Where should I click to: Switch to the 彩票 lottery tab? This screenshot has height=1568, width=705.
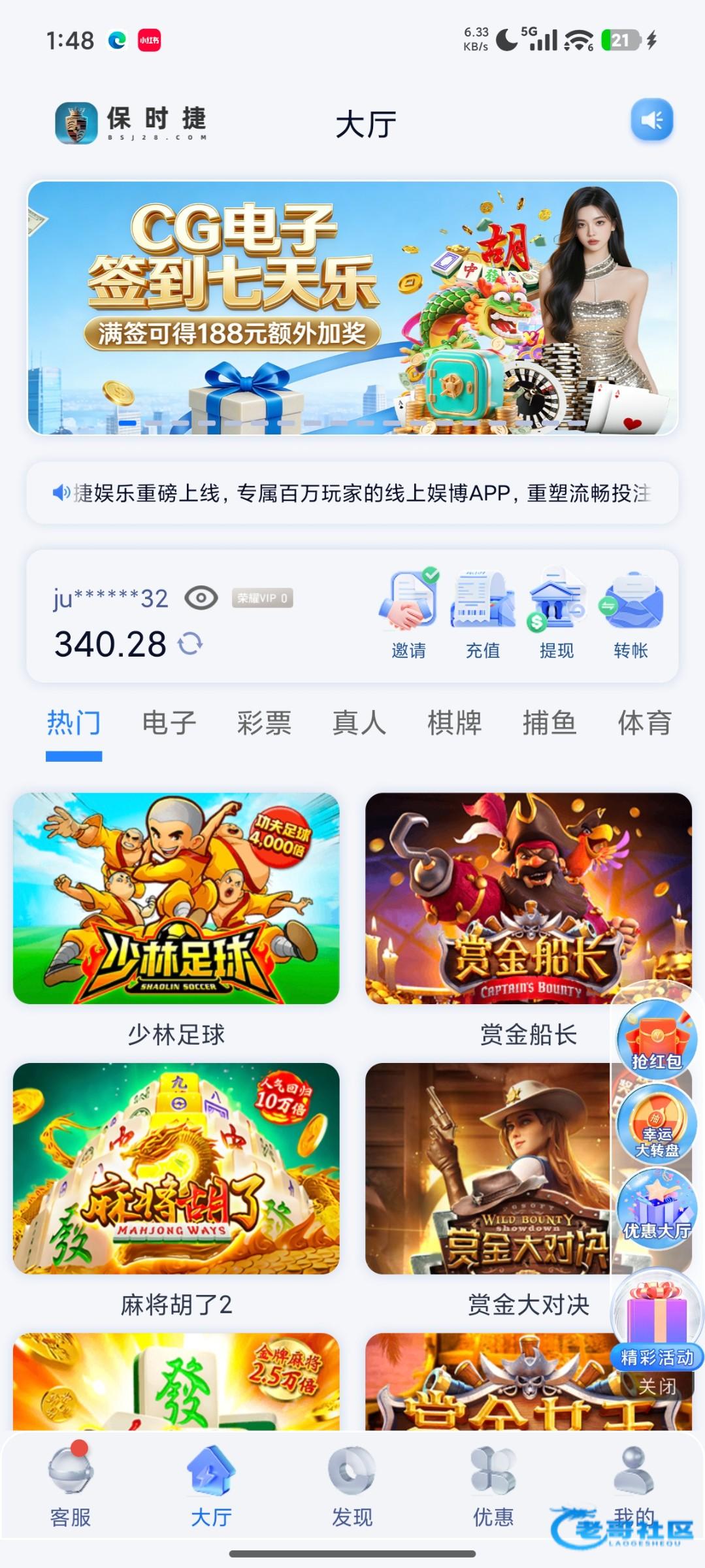pyautogui.click(x=264, y=723)
